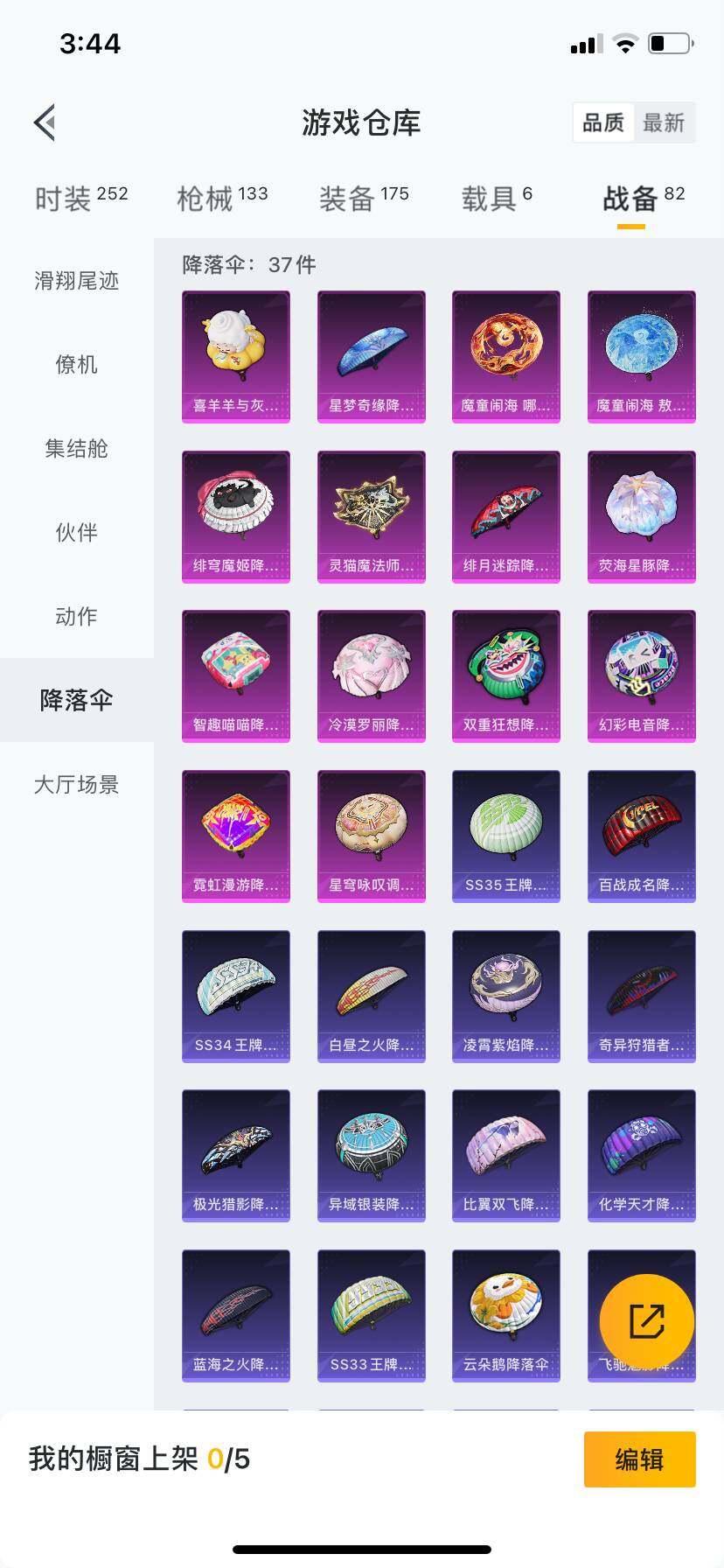This screenshot has width=724, height=1568.
Task: Open the 时装 fashion tab
Action: [67, 198]
